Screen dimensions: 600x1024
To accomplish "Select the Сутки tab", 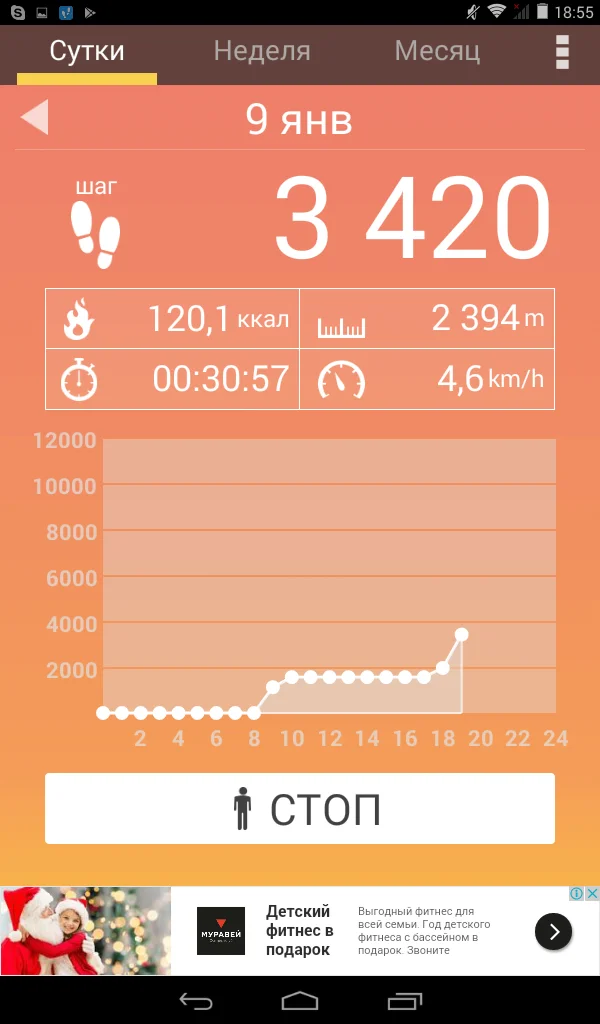I will [87, 51].
